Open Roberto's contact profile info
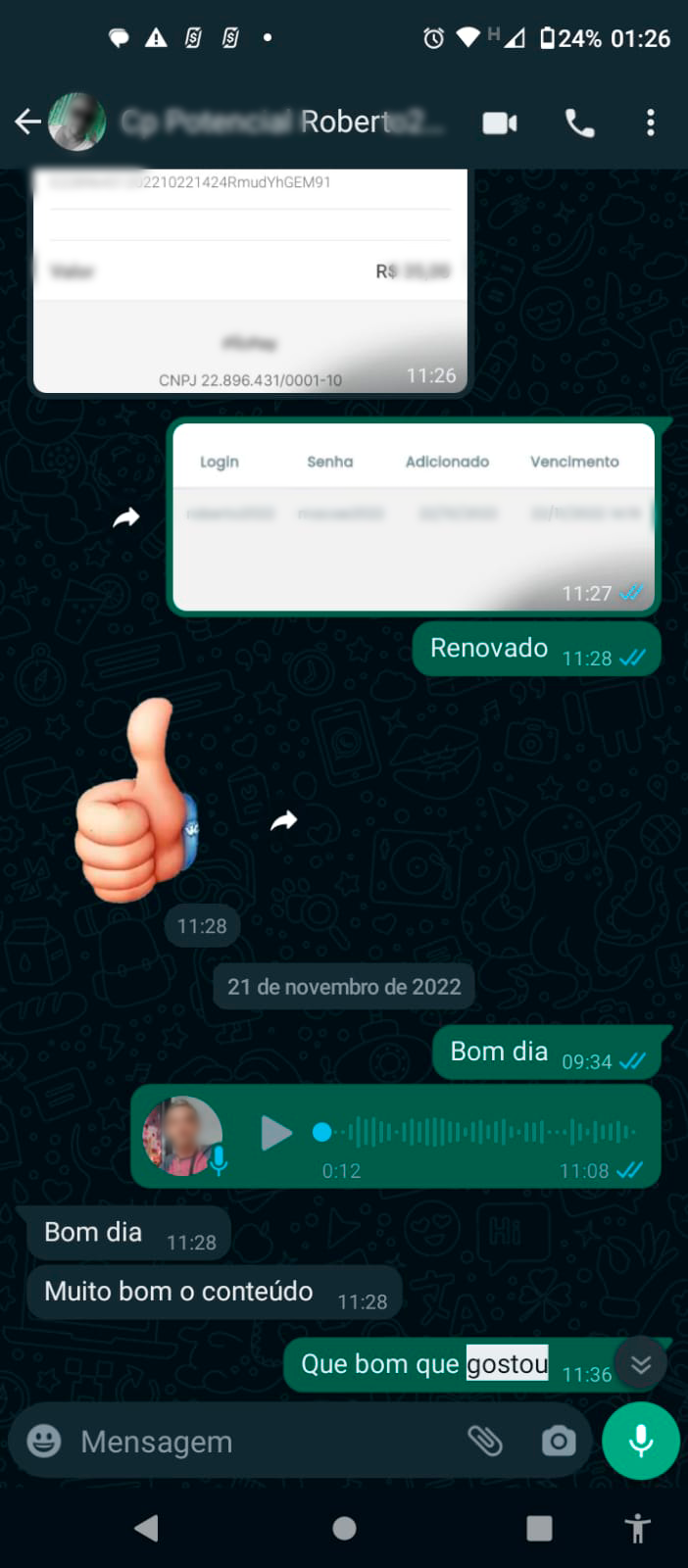The width and height of the screenshot is (688, 1568). coord(284,122)
